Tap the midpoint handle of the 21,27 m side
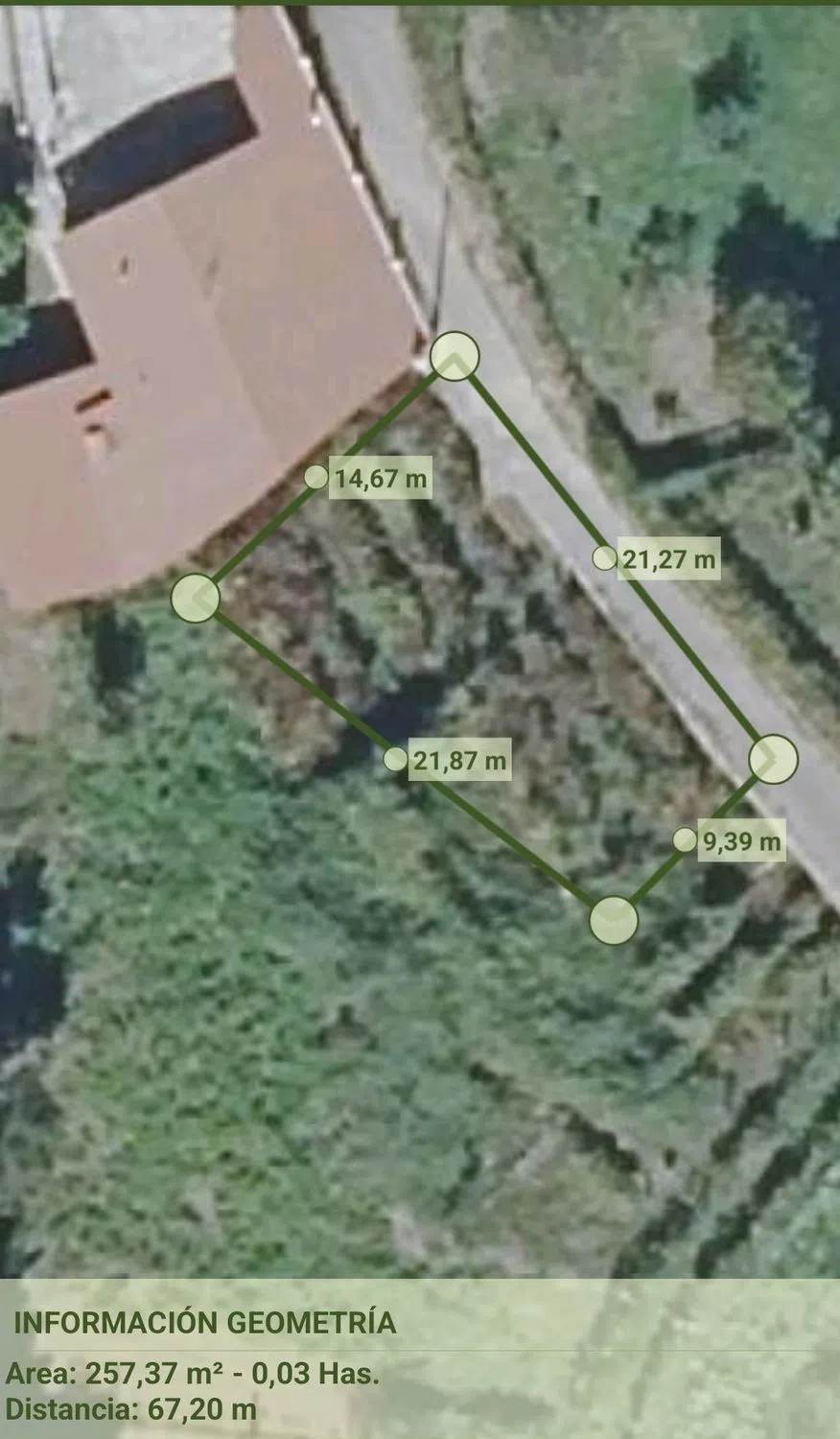Image resolution: width=840 pixels, height=1439 pixels. point(604,557)
